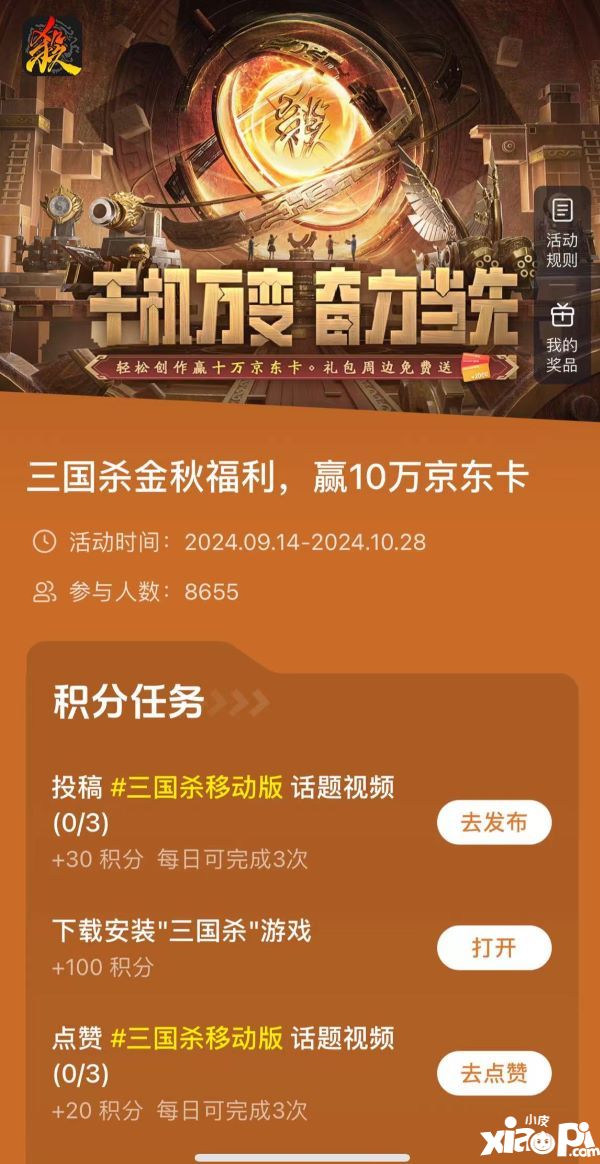Tap 去点赞 to like topic videos
Image resolution: width=600 pixels, height=1164 pixels.
click(x=494, y=1073)
